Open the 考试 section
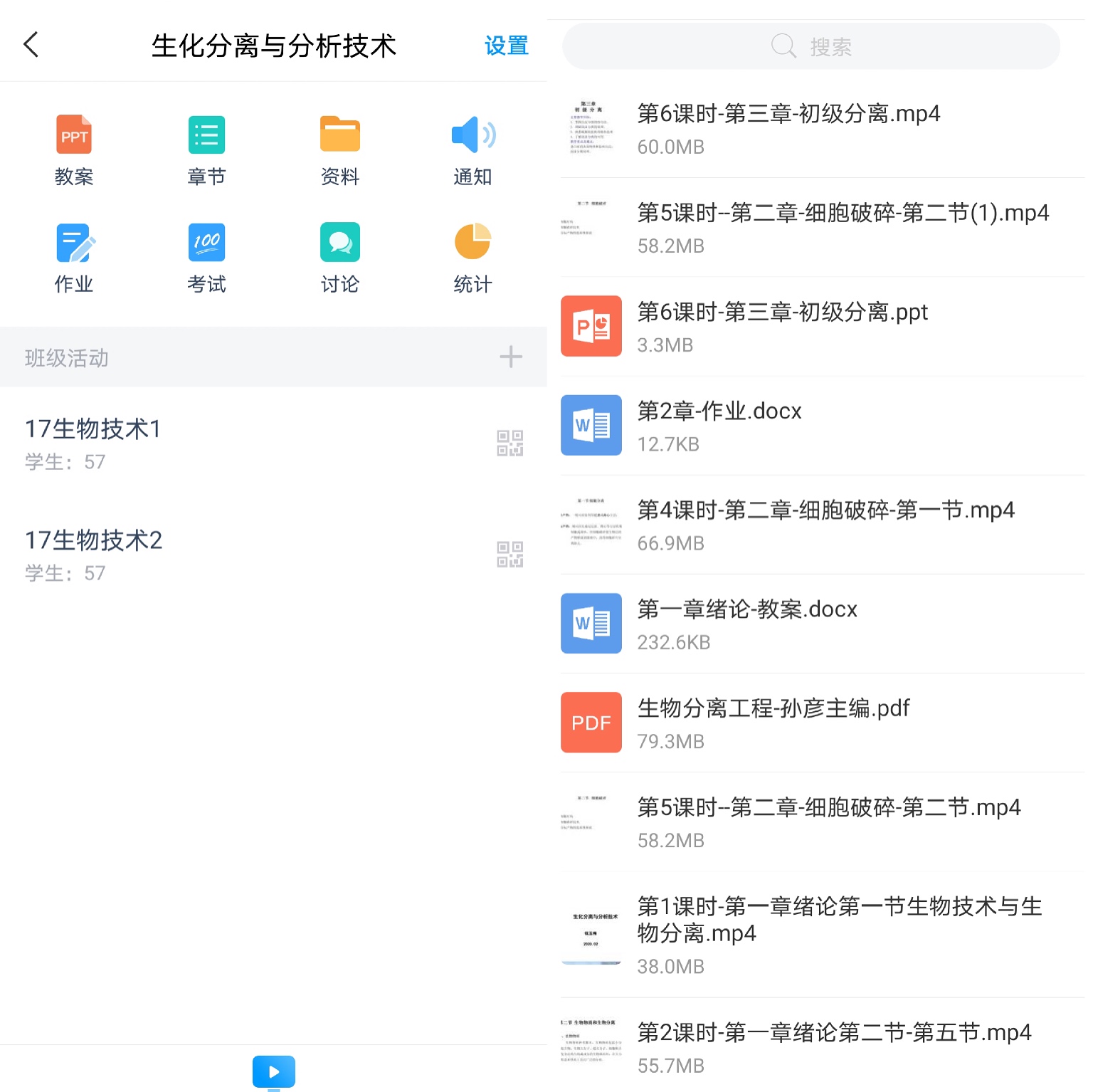This screenshot has width=1093, height=1092. (206, 258)
